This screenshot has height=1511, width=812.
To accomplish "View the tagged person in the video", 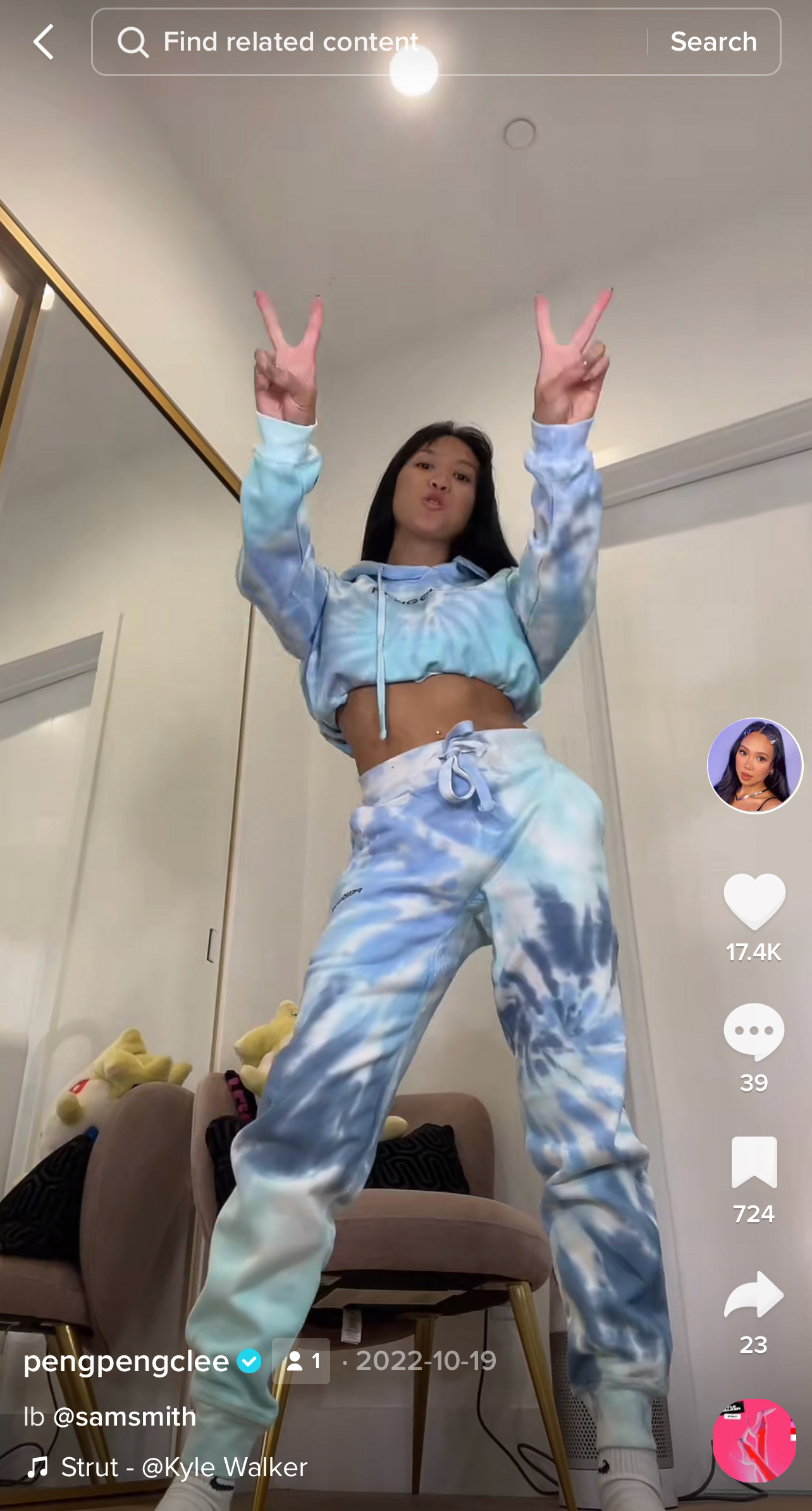I will tap(301, 1361).
